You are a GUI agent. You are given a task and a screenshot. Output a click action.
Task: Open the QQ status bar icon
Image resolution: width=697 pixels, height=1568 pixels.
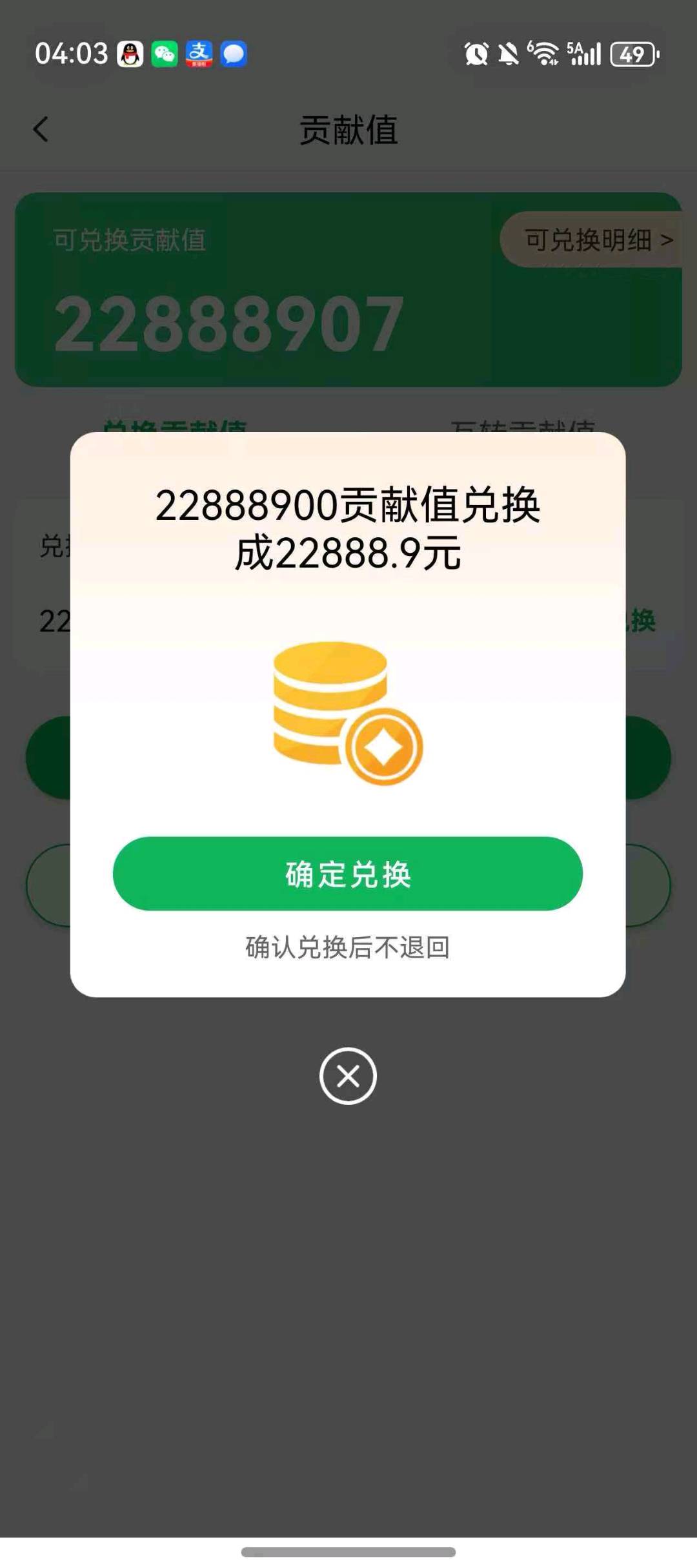[x=129, y=54]
